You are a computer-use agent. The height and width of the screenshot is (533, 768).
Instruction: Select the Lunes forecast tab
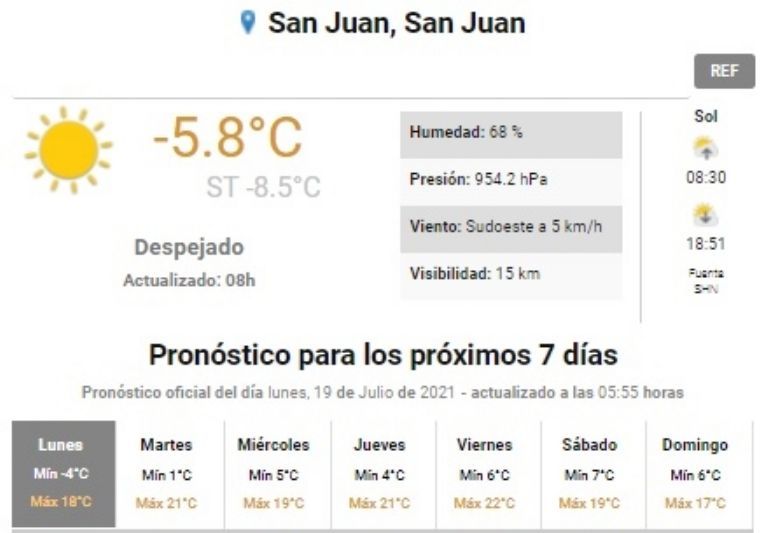[61, 473]
